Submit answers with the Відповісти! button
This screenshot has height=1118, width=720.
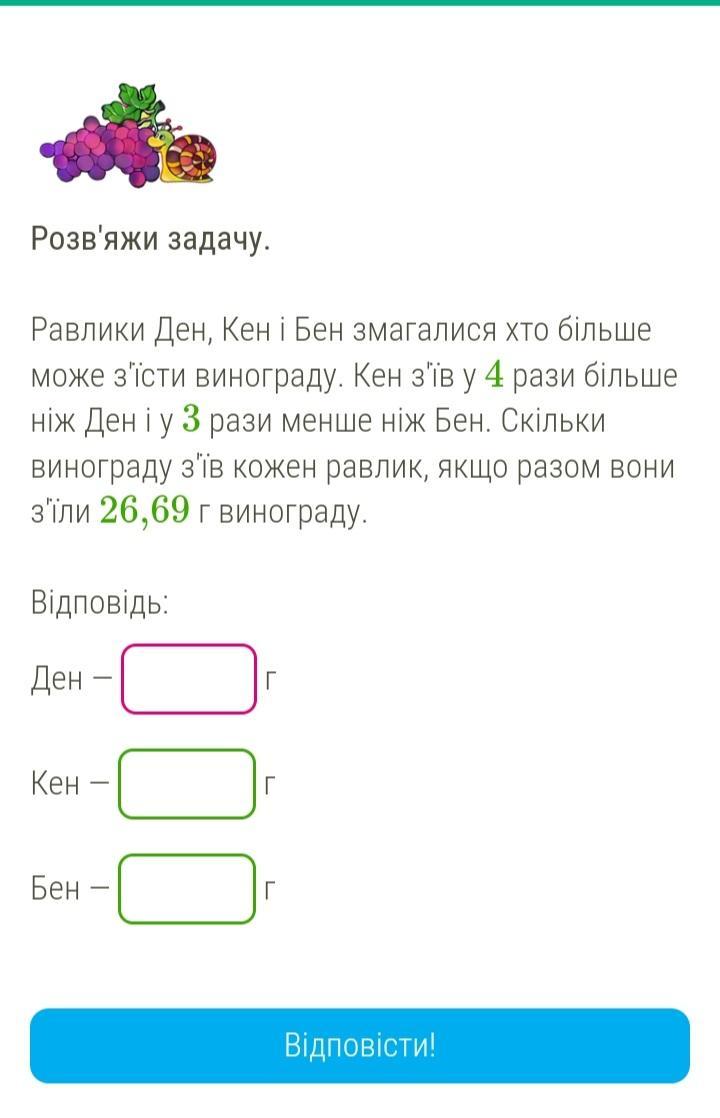360,1046
